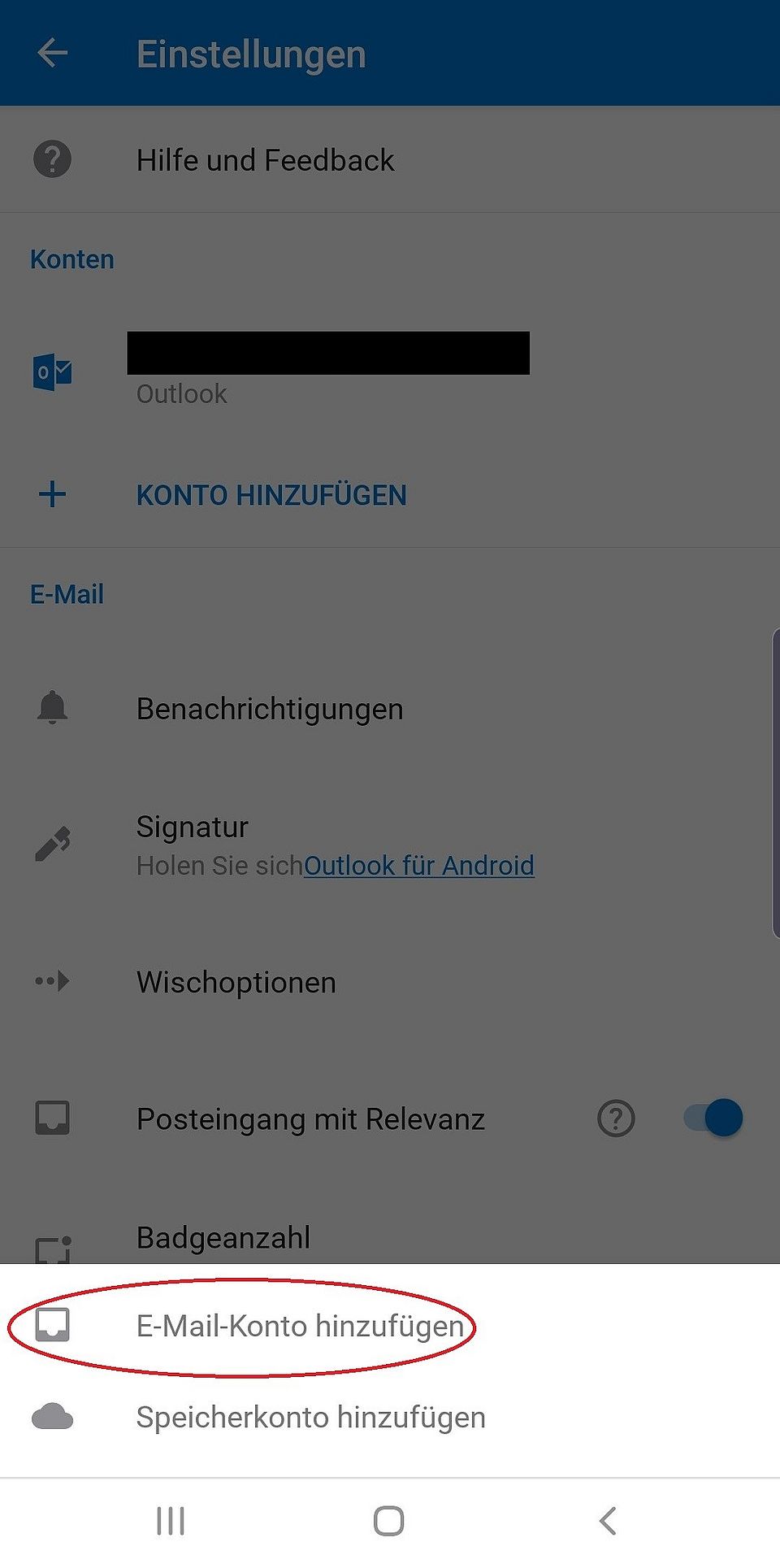Select Speicherkonto hinzufügen option

point(309,1418)
